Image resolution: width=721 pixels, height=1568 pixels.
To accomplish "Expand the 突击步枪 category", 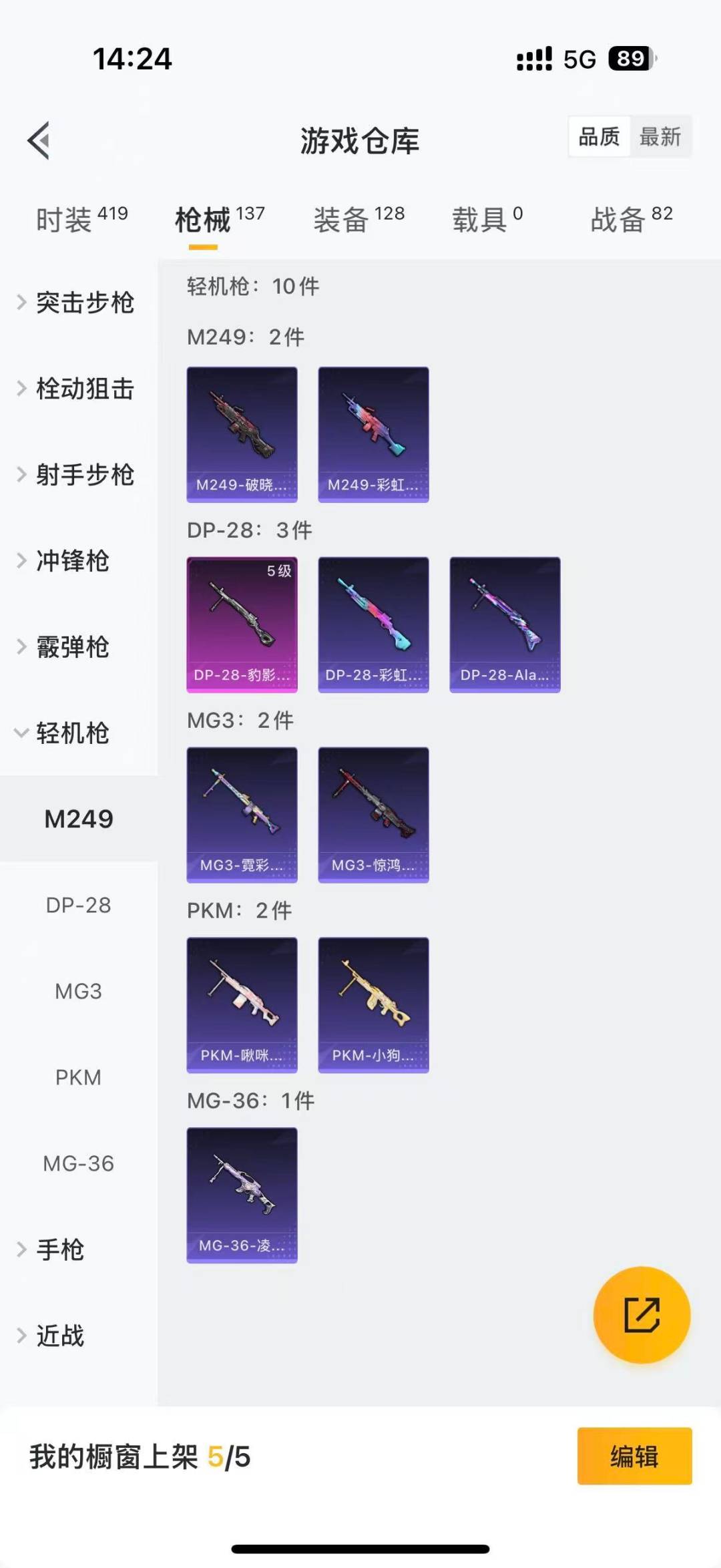I will [x=77, y=303].
